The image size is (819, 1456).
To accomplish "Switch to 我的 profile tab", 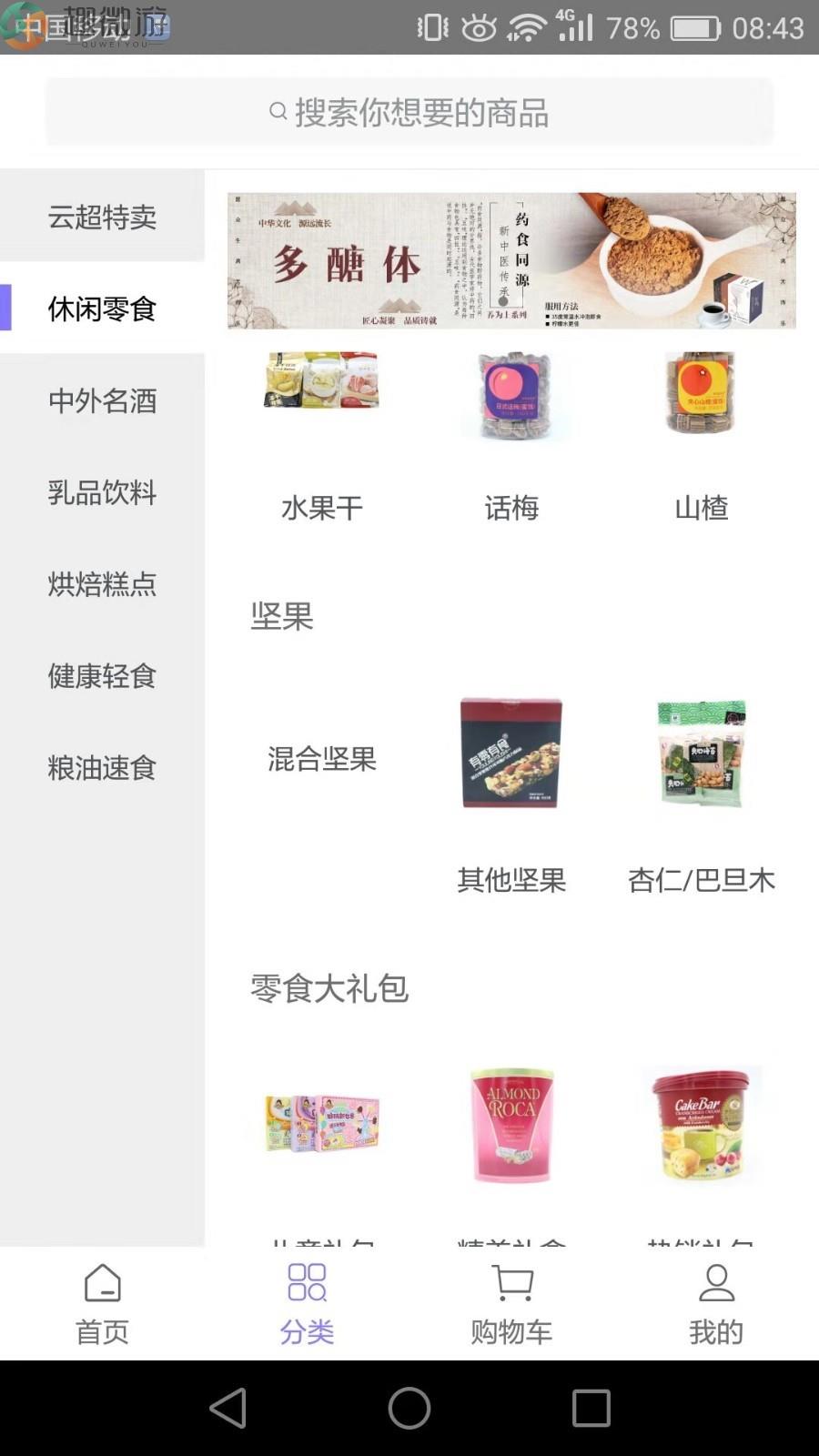I will (x=716, y=1304).
